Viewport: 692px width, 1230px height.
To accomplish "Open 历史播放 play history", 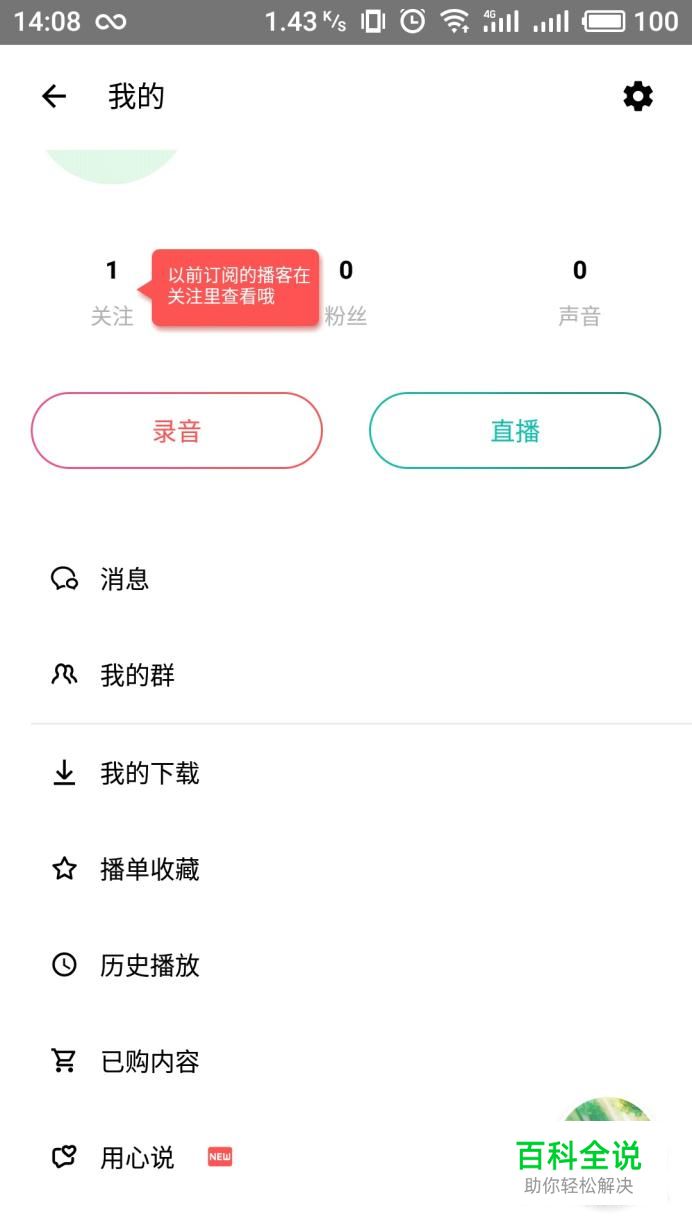I will pyautogui.click(x=149, y=965).
